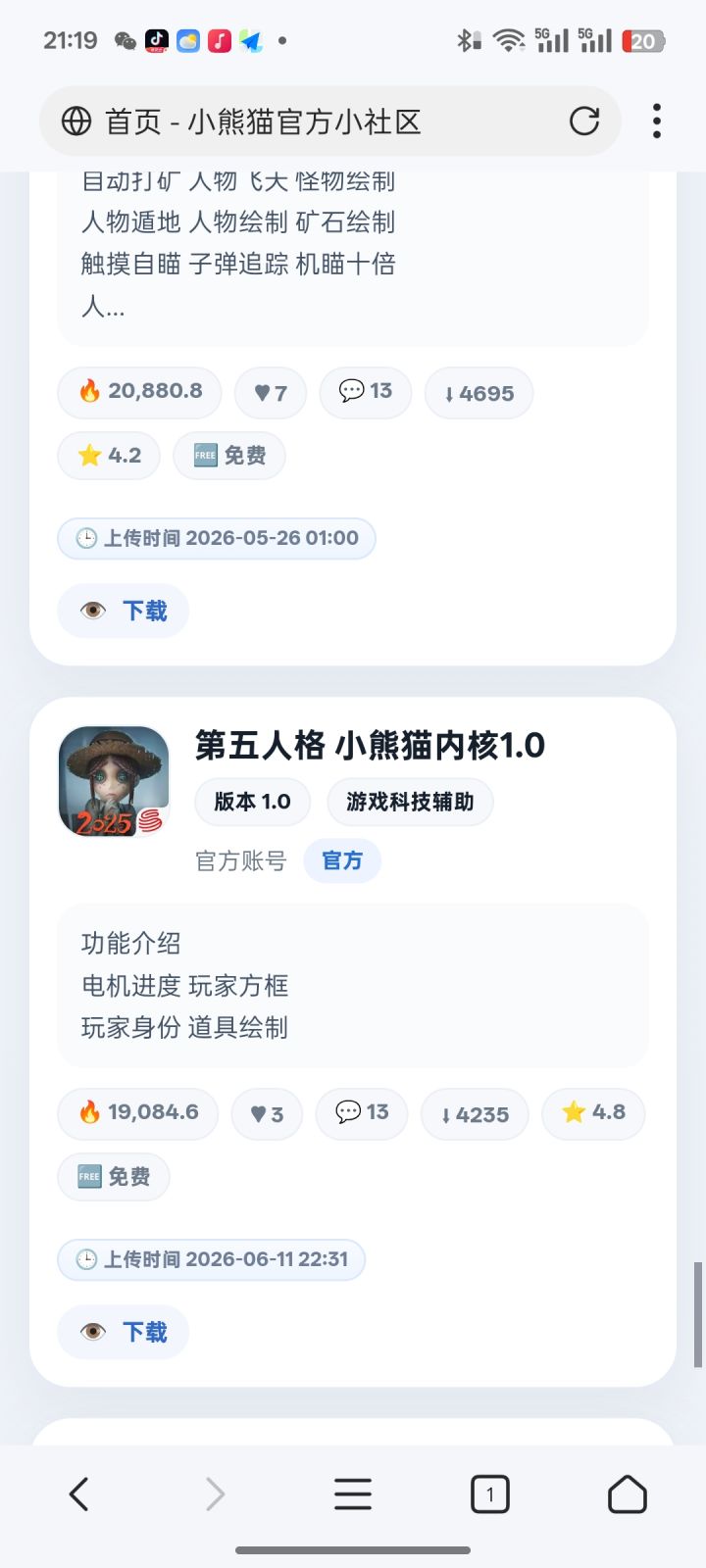706x1568 pixels.
Task: Go back in the browser
Action: click(78, 1494)
